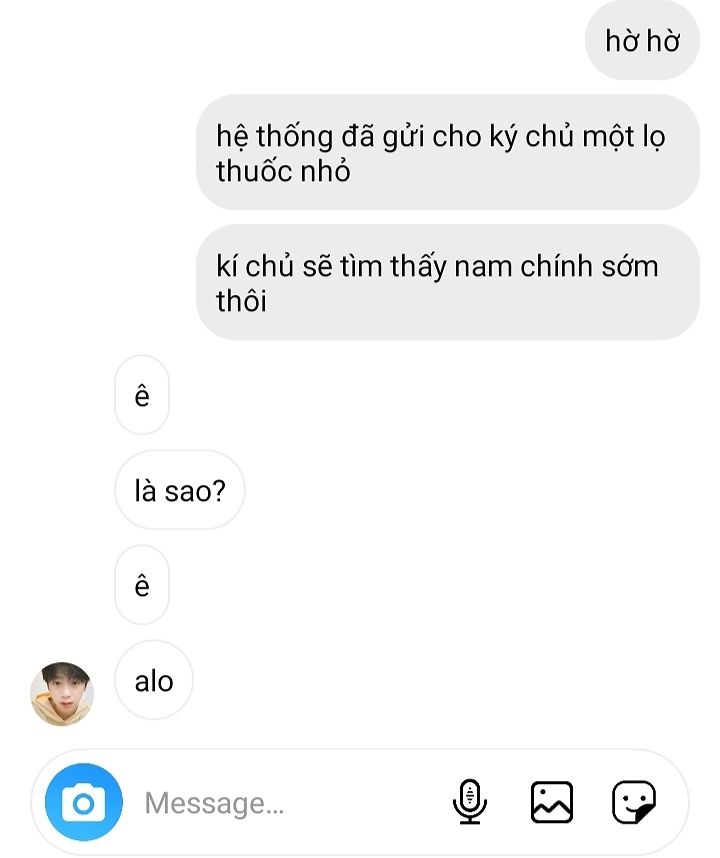
Task: Open the sender's profile picture
Action: pyautogui.click(x=62, y=692)
